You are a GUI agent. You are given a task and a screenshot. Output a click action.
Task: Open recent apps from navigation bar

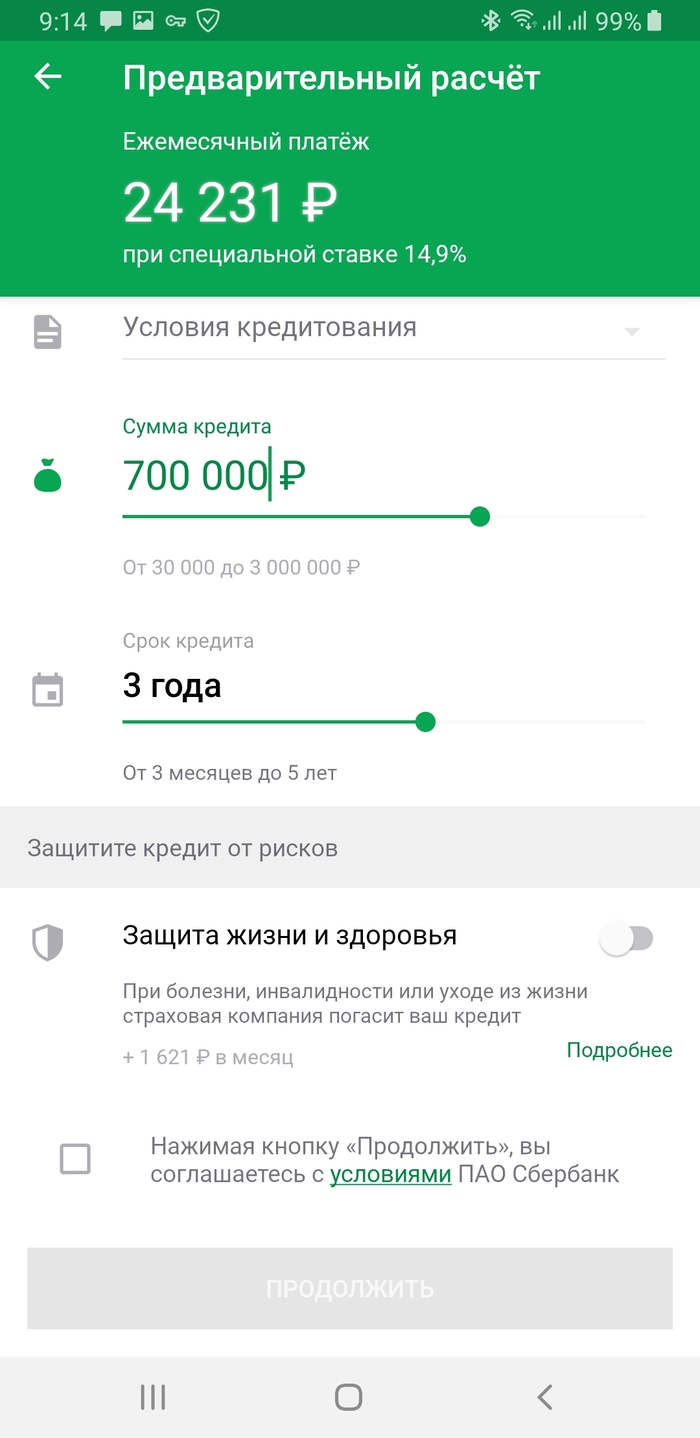[153, 1397]
